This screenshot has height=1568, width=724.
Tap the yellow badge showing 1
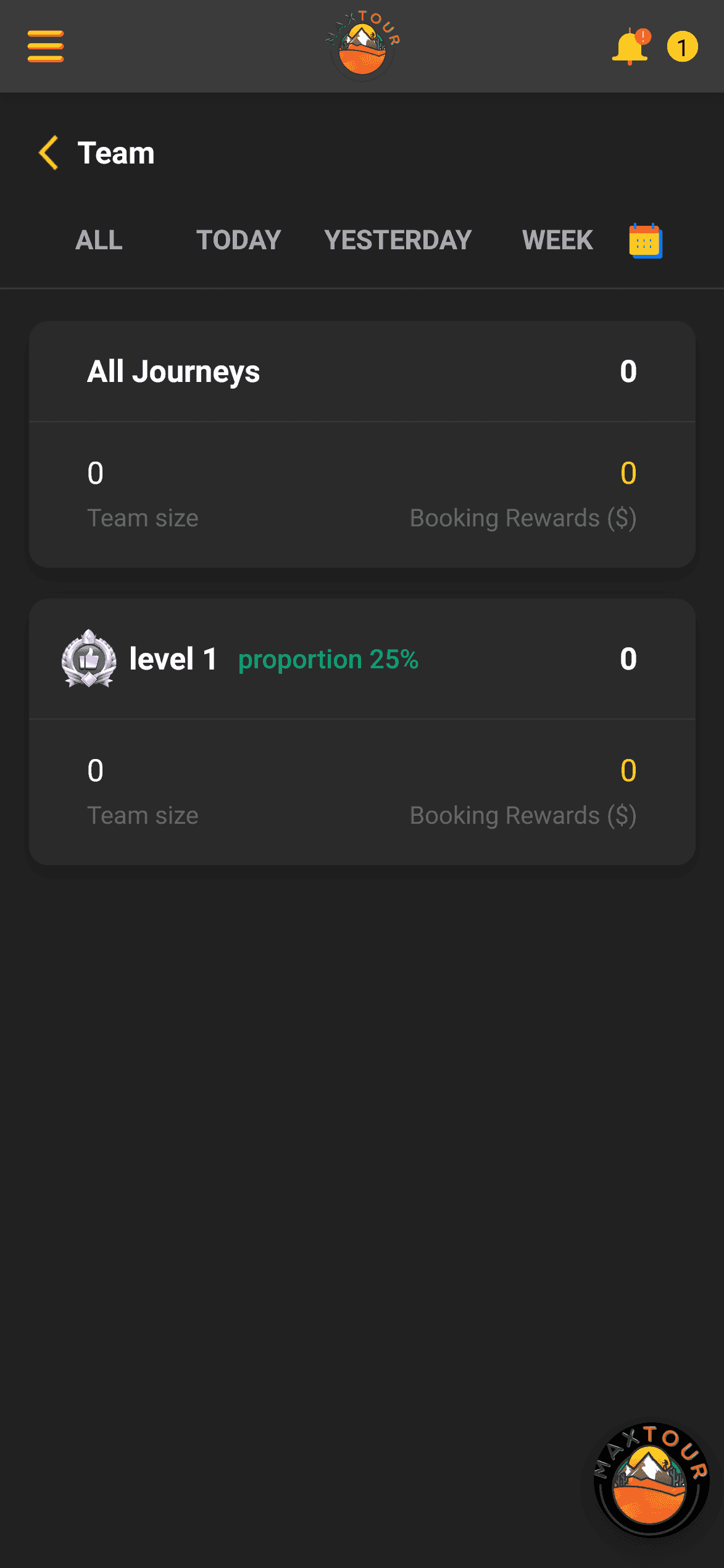pyautogui.click(x=682, y=47)
